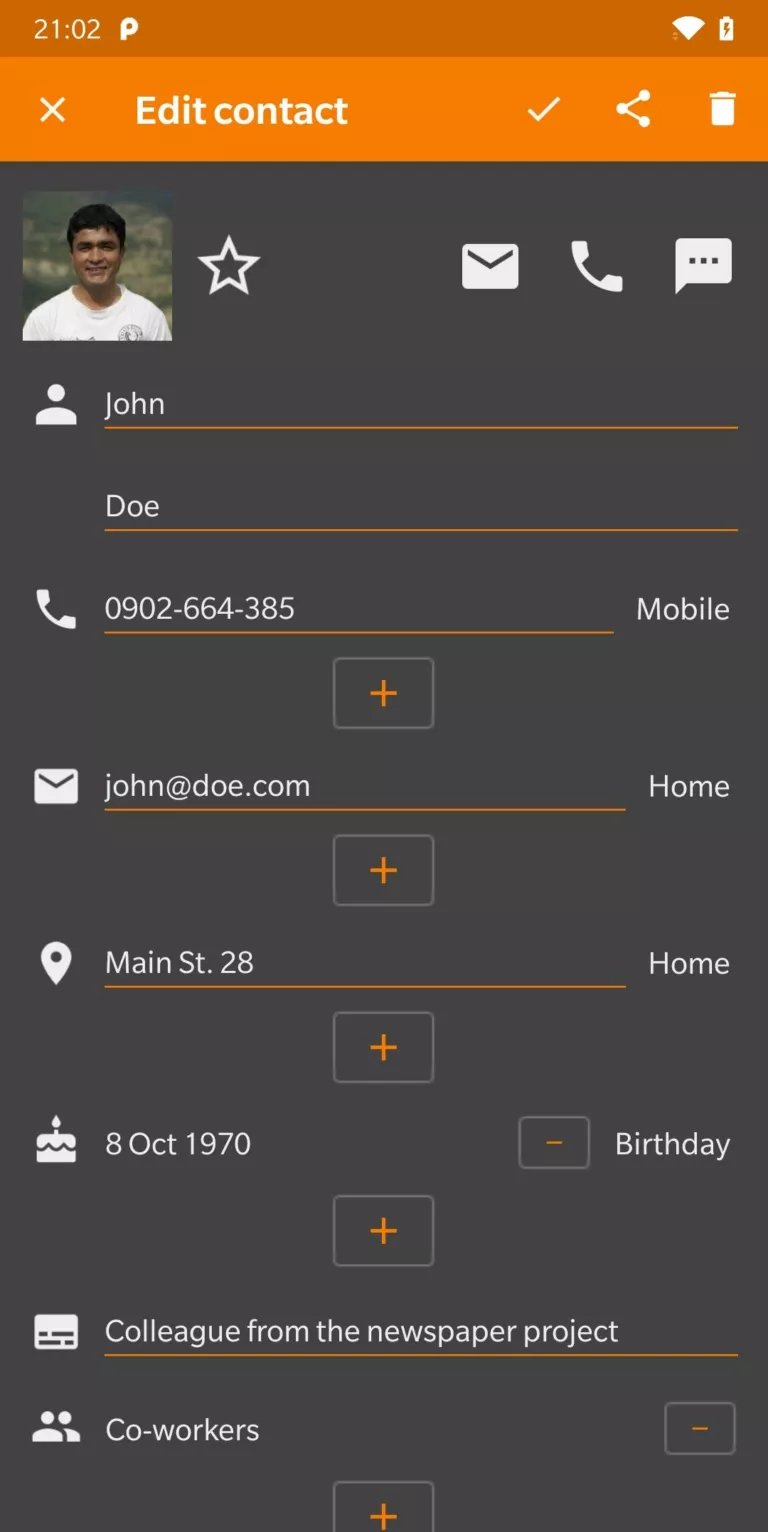Image resolution: width=768 pixels, height=1532 pixels.
Task: Send an SMS via the message icon
Action: click(703, 265)
